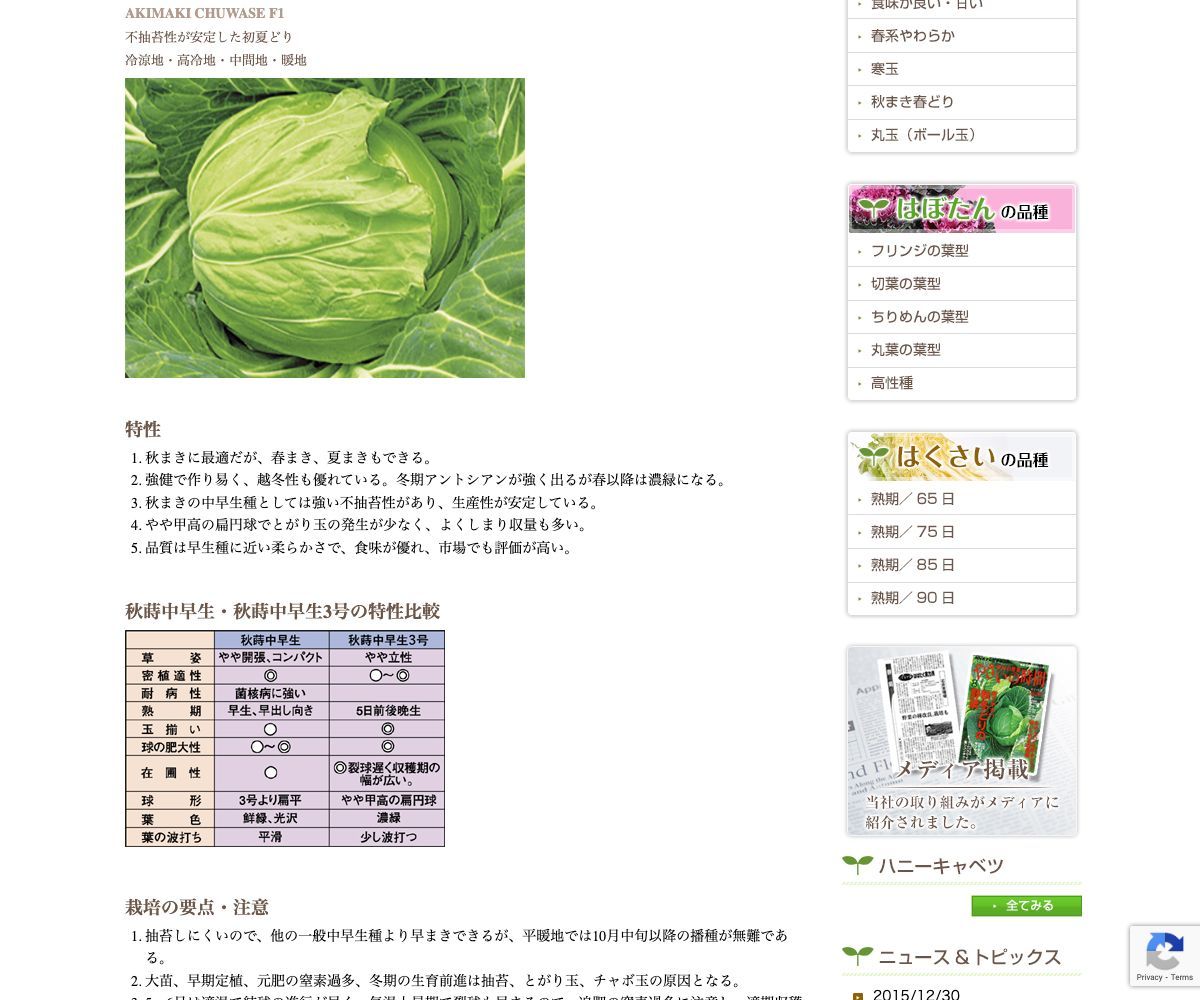
Task: Open the 春系やわらか cabbage category
Action: click(x=912, y=36)
